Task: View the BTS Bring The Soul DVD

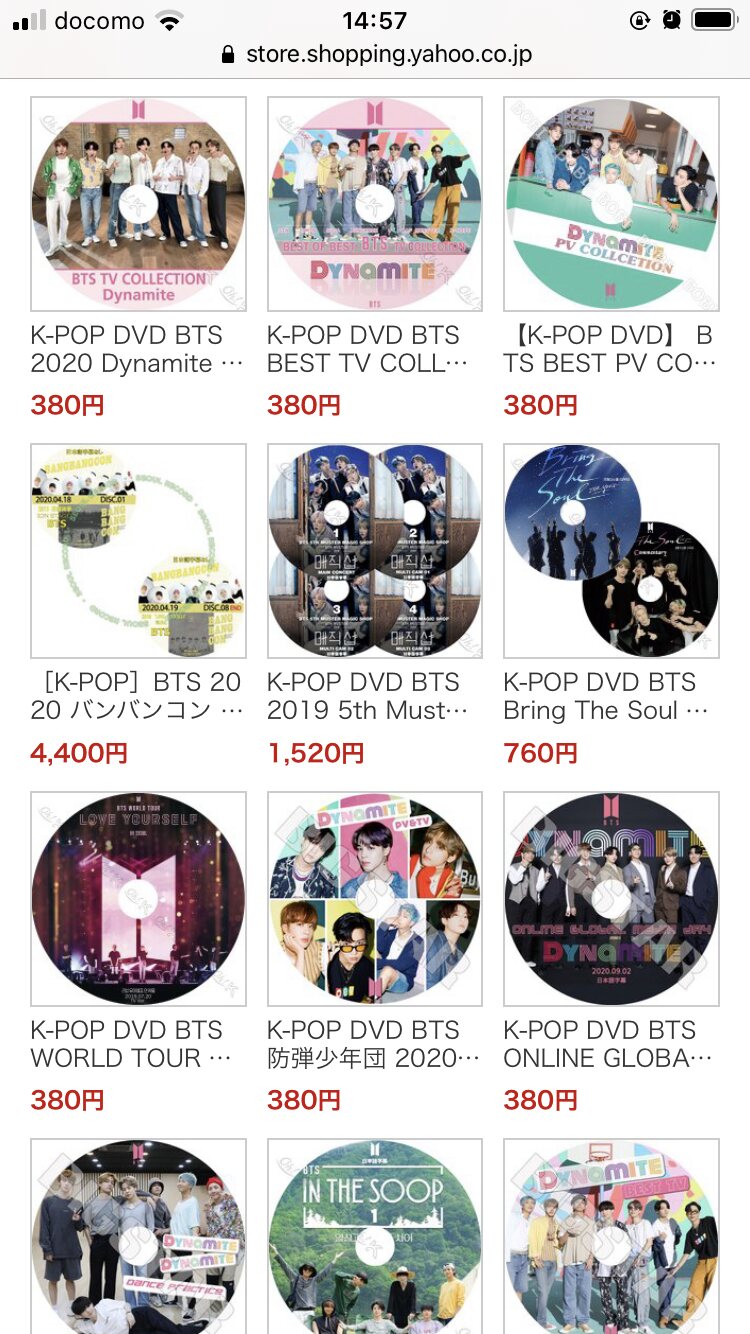Action: (x=611, y=551)
